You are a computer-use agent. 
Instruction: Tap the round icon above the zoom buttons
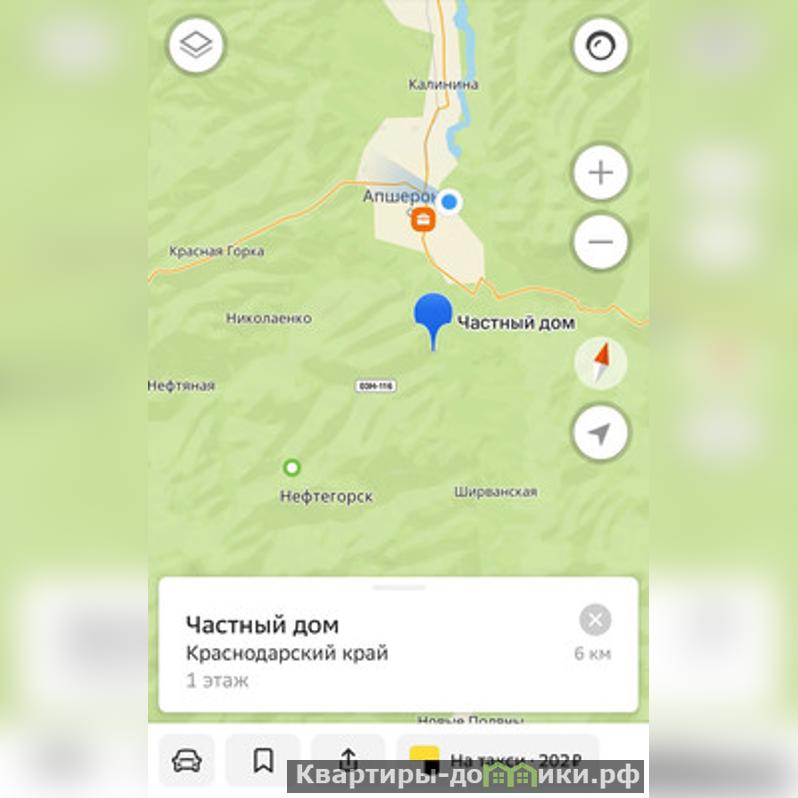pos(600,46)
